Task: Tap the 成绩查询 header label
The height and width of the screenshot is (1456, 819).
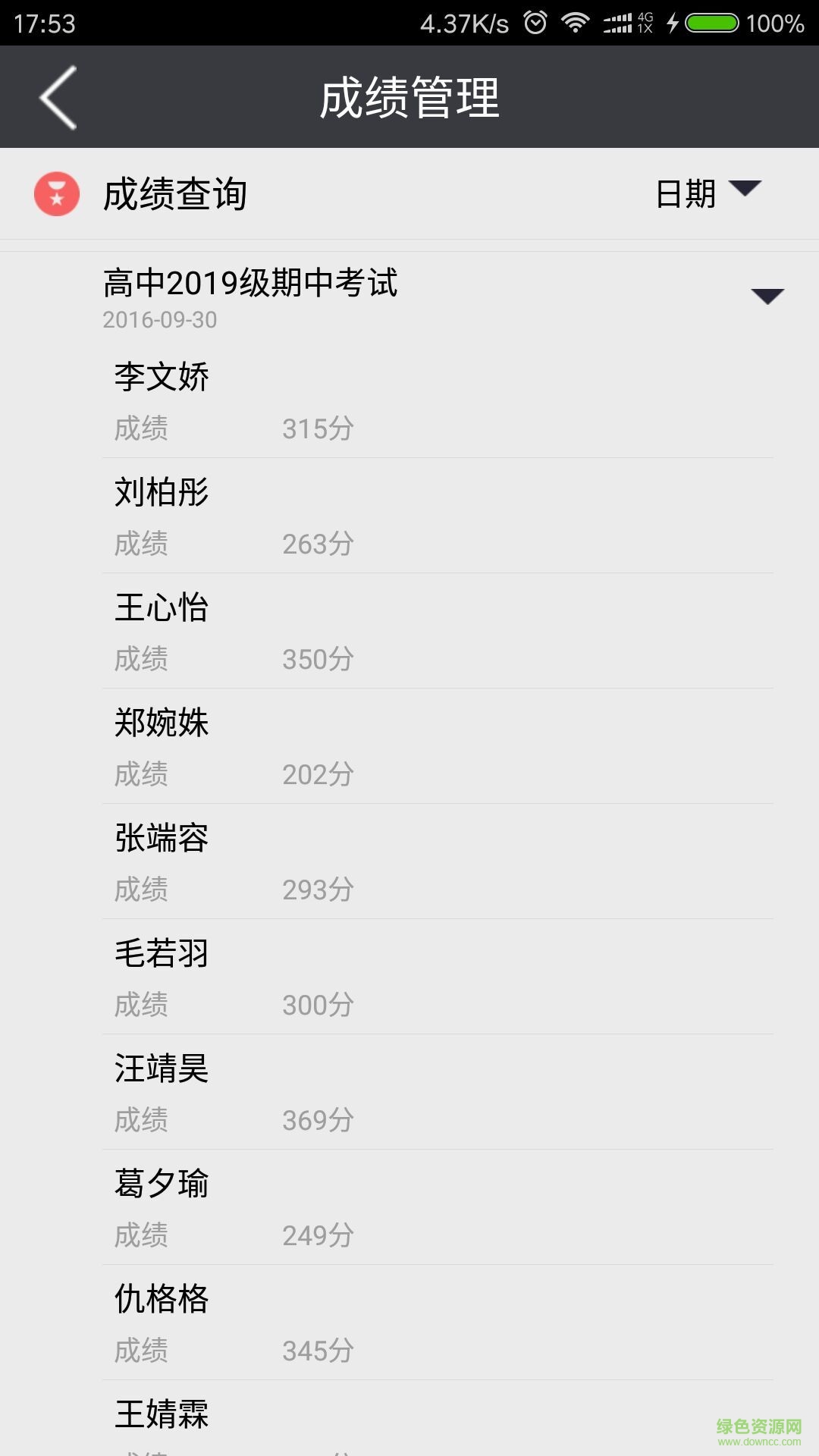Action: [176, 194]
